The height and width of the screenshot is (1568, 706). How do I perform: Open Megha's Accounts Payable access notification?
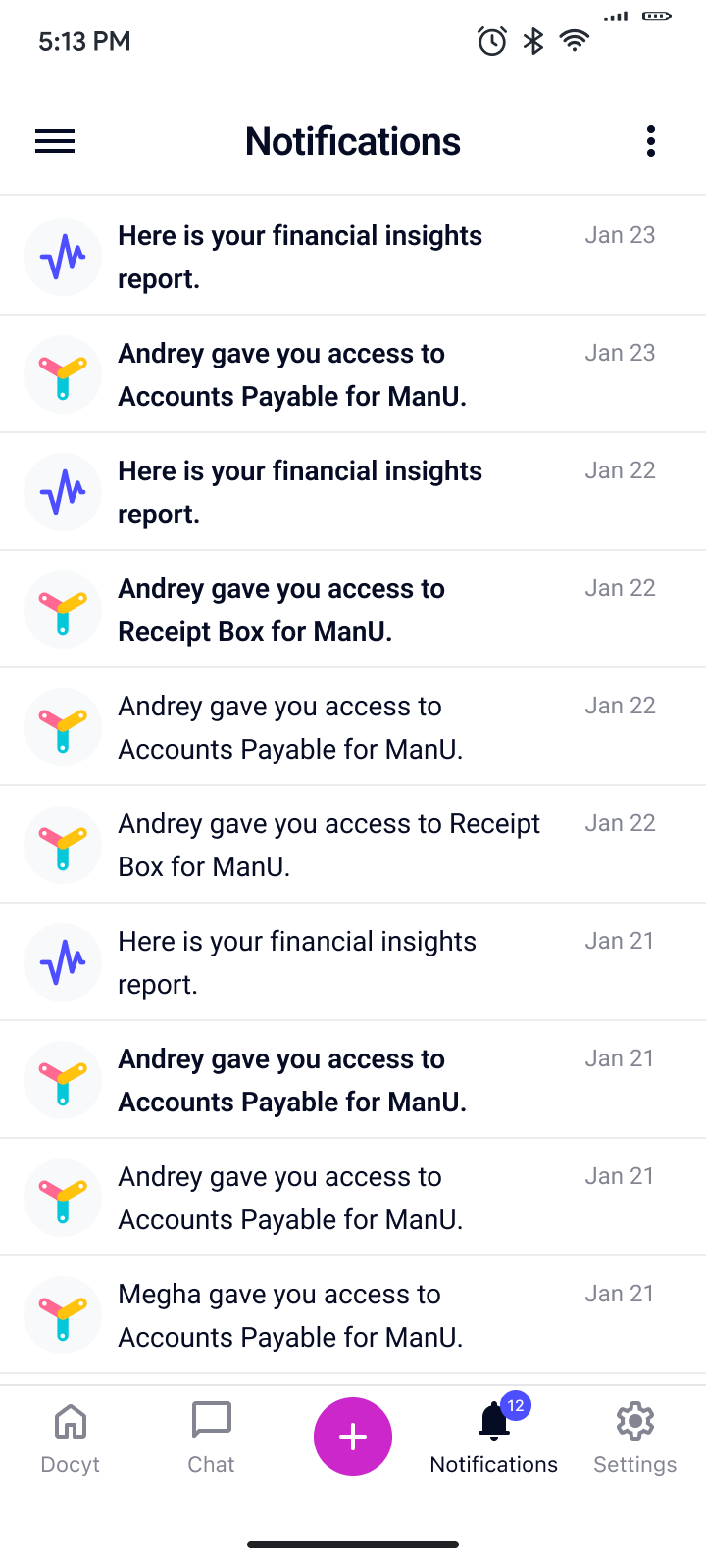(353, 1314)
